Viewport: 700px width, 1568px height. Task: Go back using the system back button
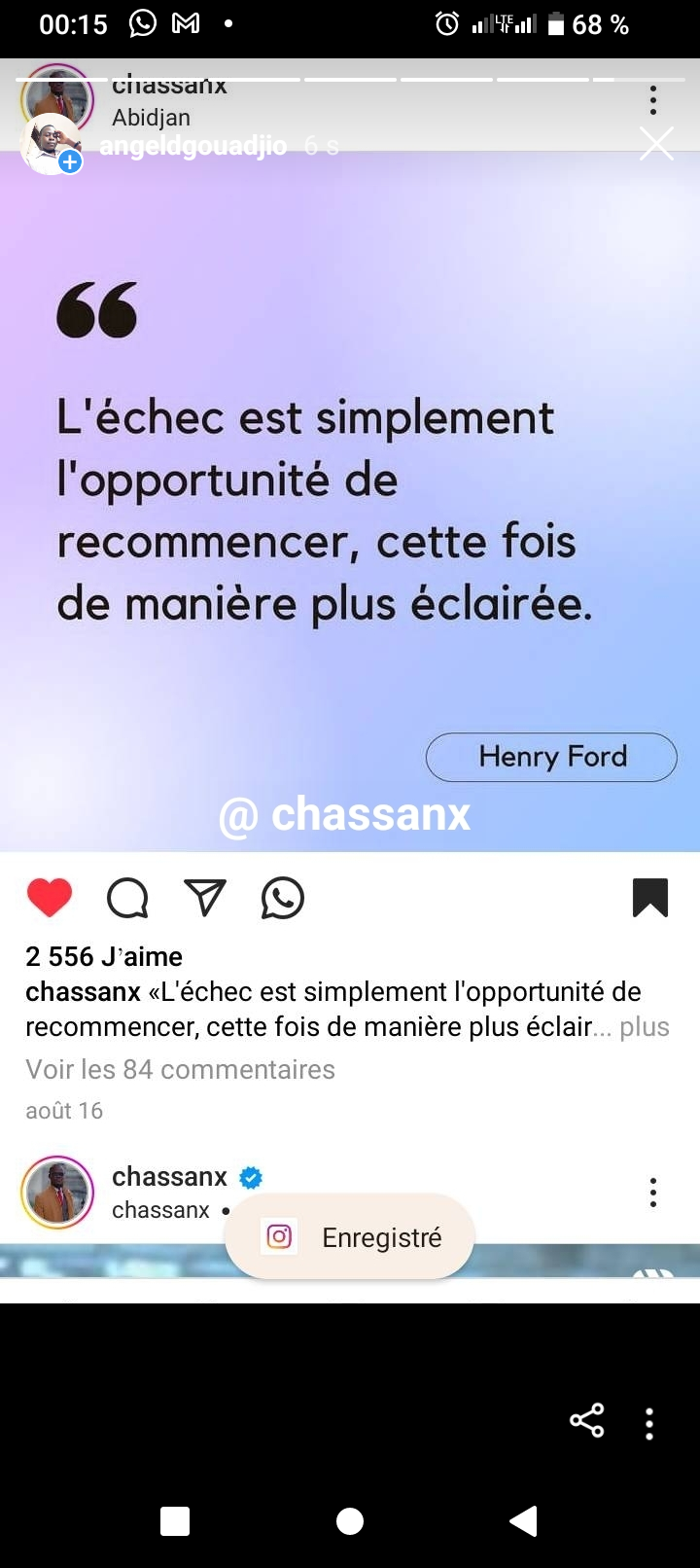[x=524, y=1520]
